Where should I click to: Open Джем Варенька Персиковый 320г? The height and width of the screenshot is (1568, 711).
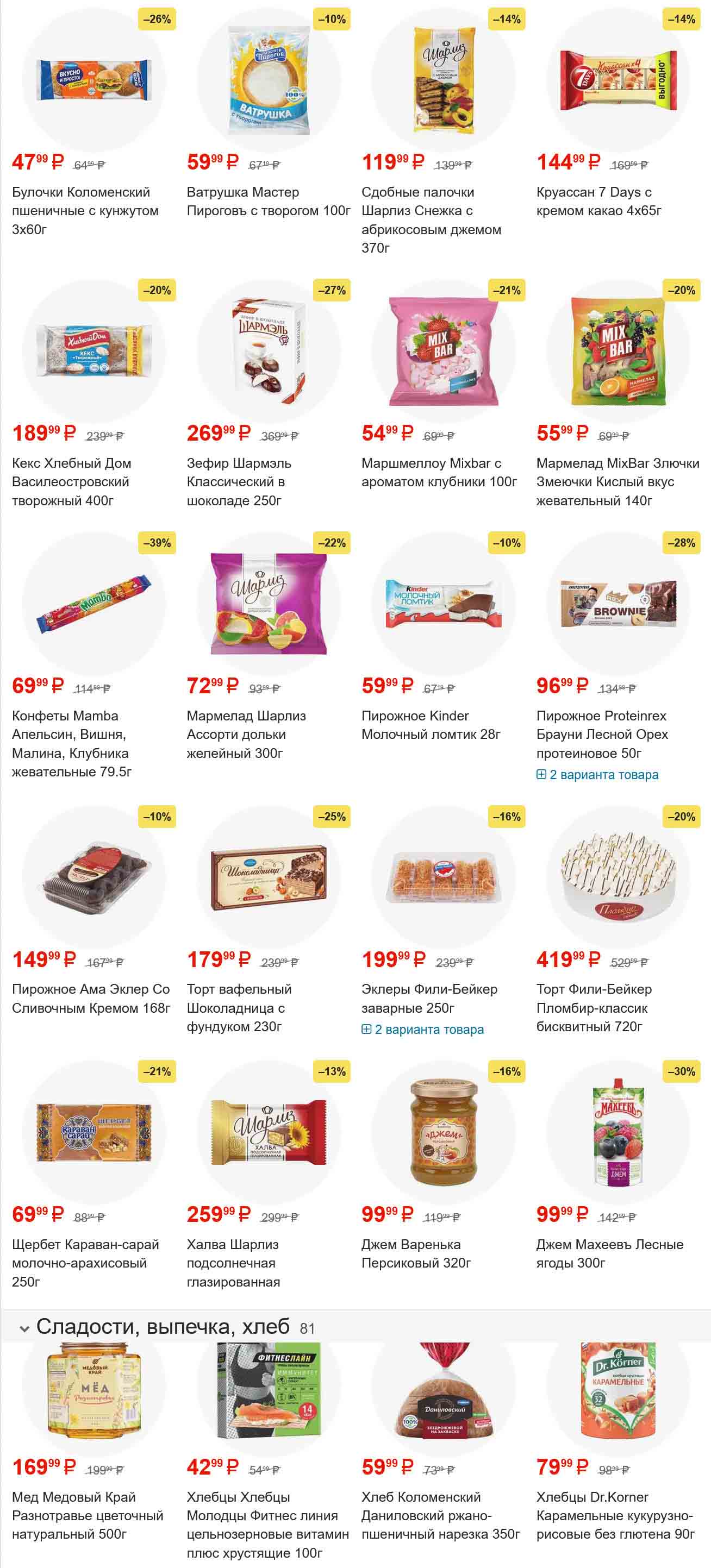click(x=416, y=1253)
